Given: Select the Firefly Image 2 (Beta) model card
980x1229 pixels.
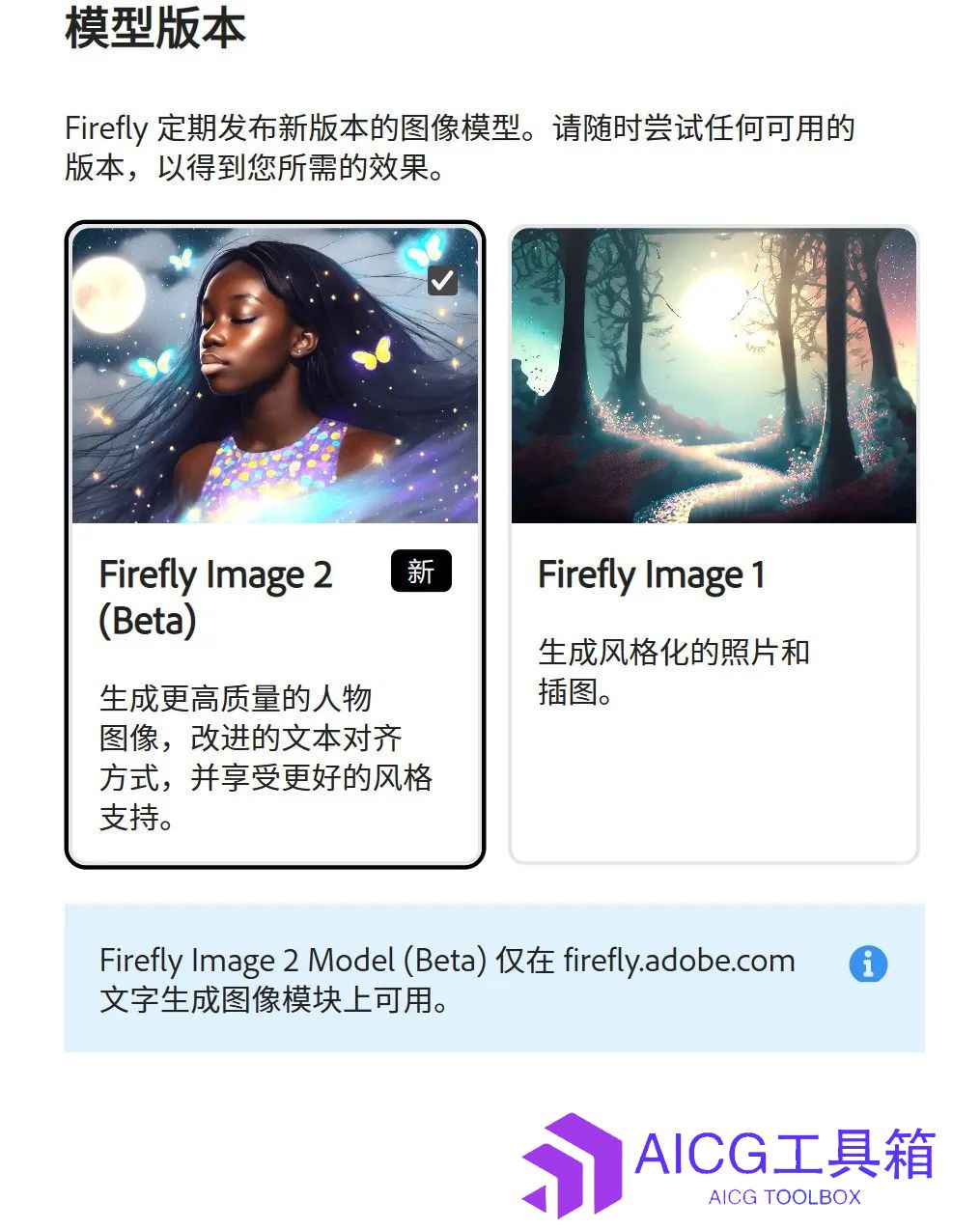Looking at the screenshot, I should tap(274, 544).
